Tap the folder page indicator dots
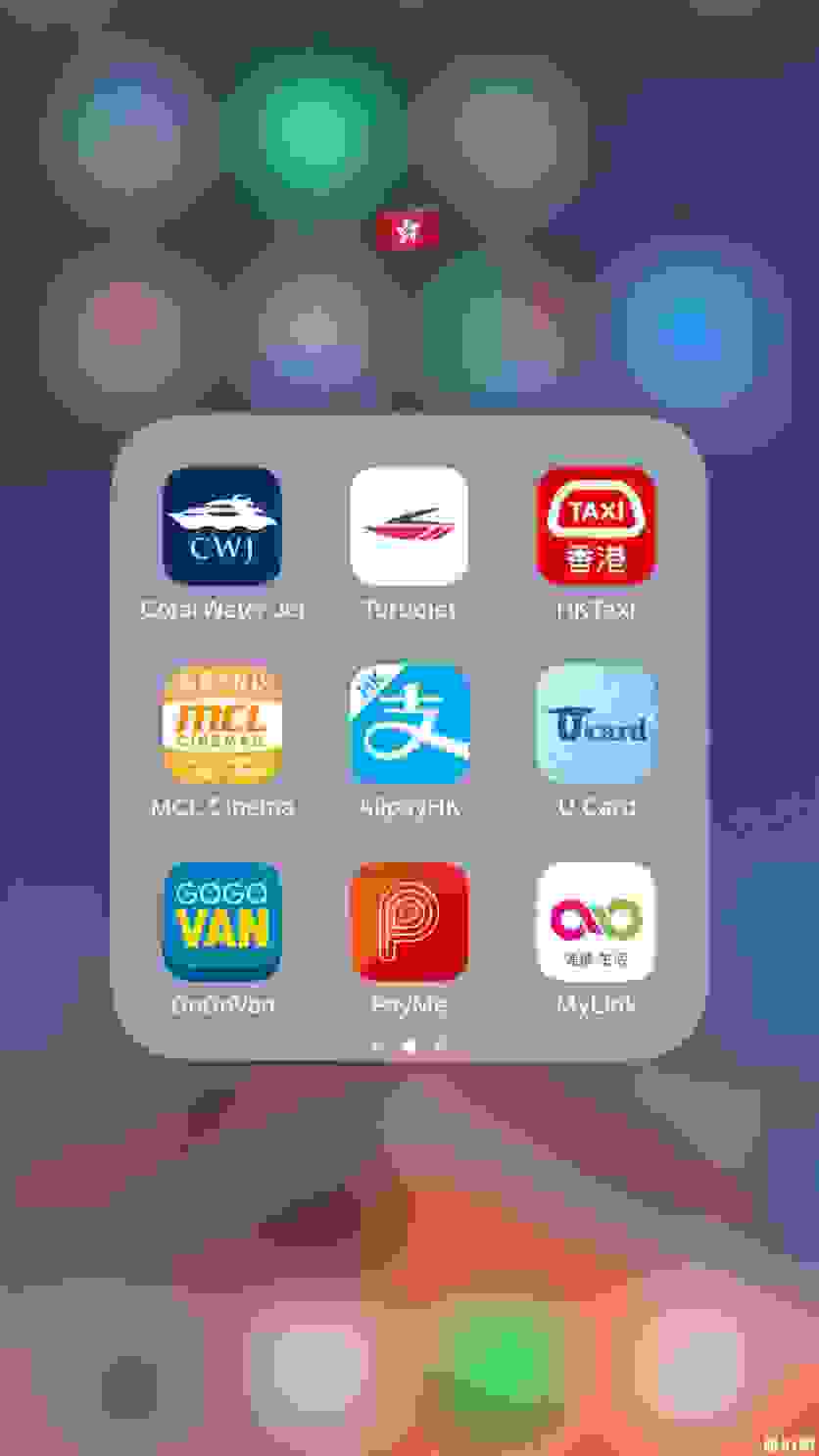Screen dimensions: 819x1456 [x=409, y=1046]
